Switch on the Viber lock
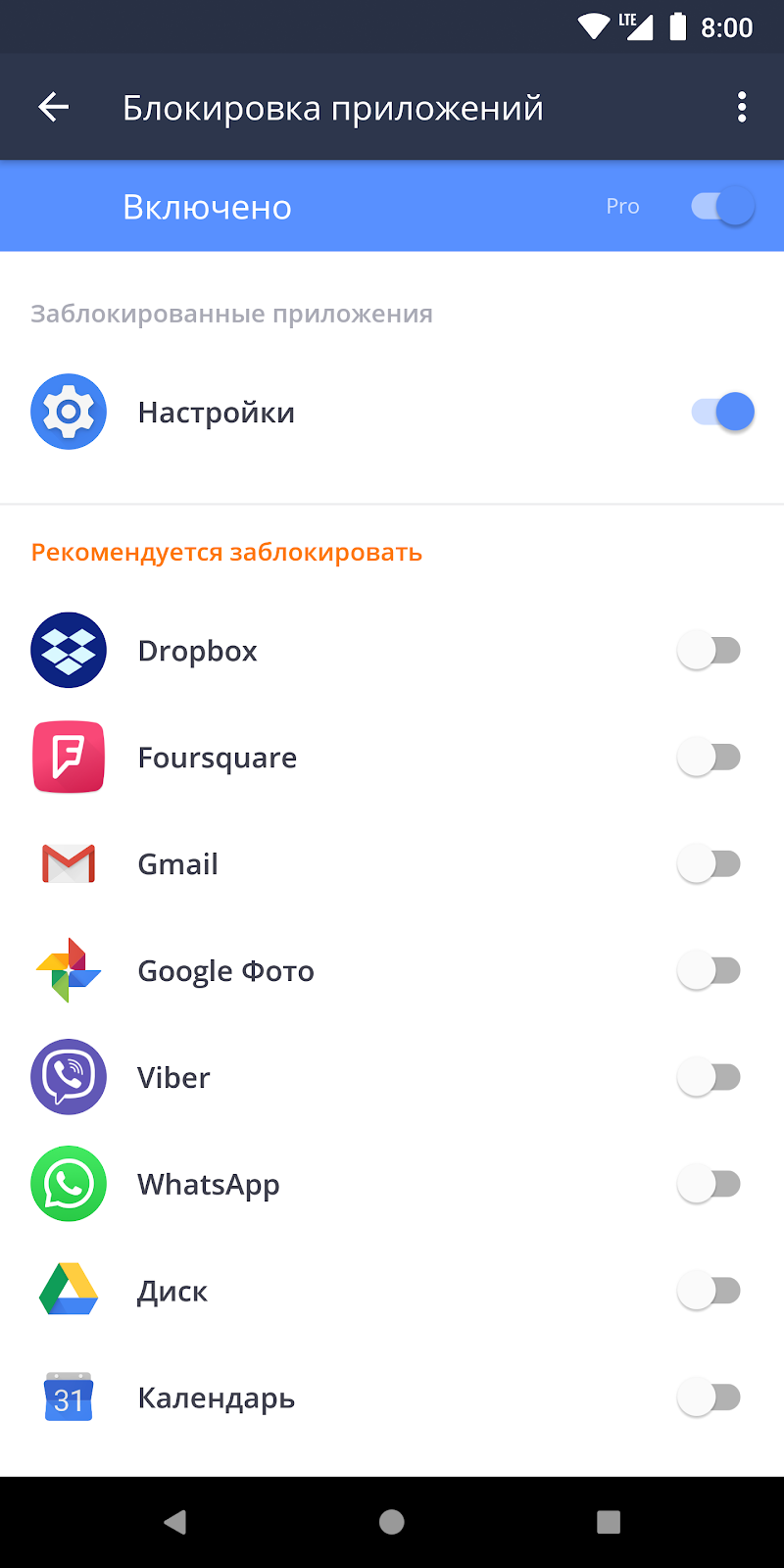This screenshot has height=1568, width=784. 709,1078
